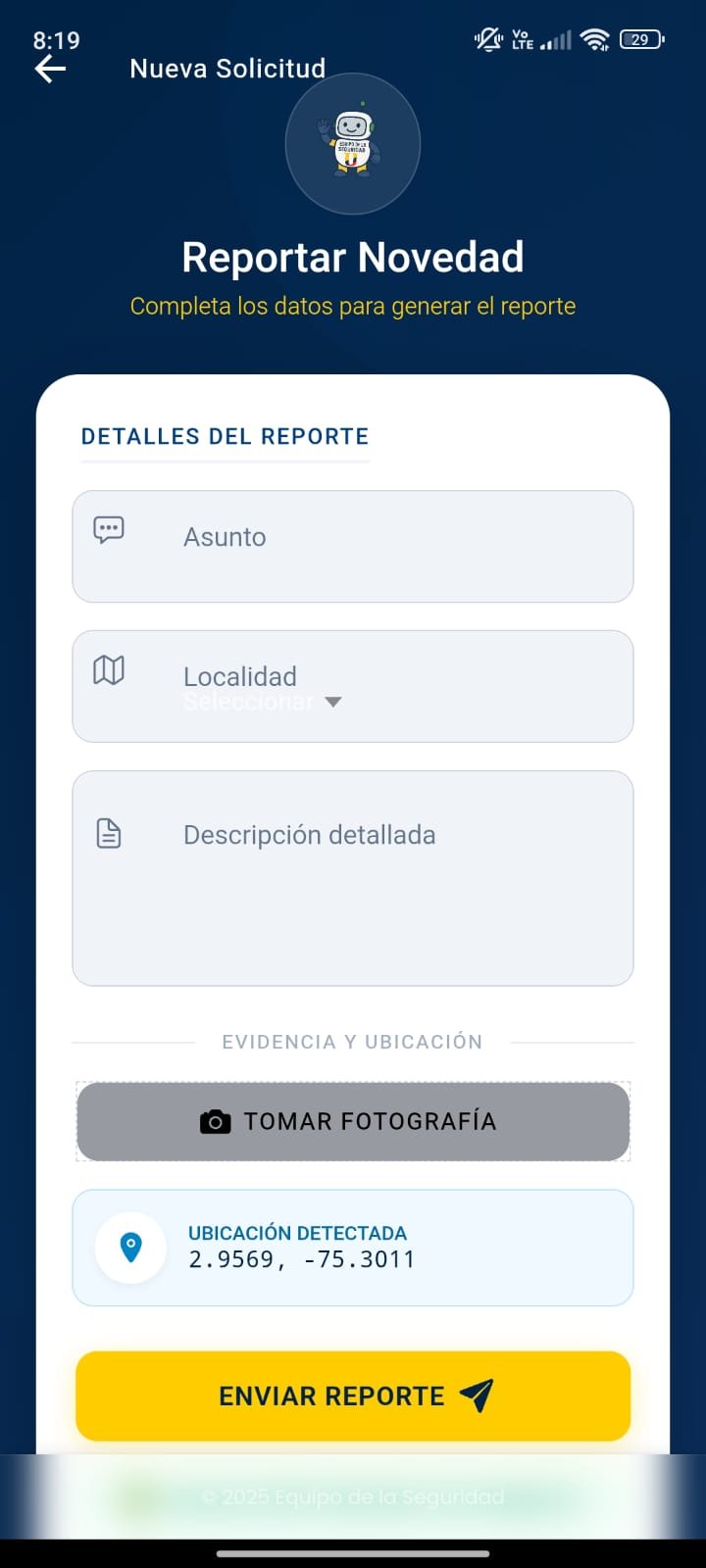The image size is (706, 1568).
Task: Click the copyright footer text
Action: [352, 1496]
